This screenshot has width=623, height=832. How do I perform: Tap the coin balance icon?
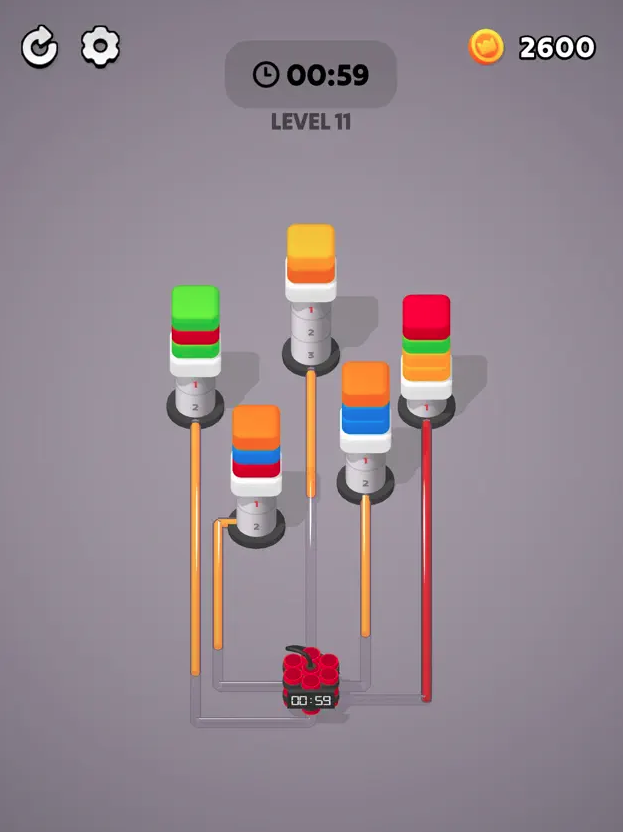click(x=487, y=46)
